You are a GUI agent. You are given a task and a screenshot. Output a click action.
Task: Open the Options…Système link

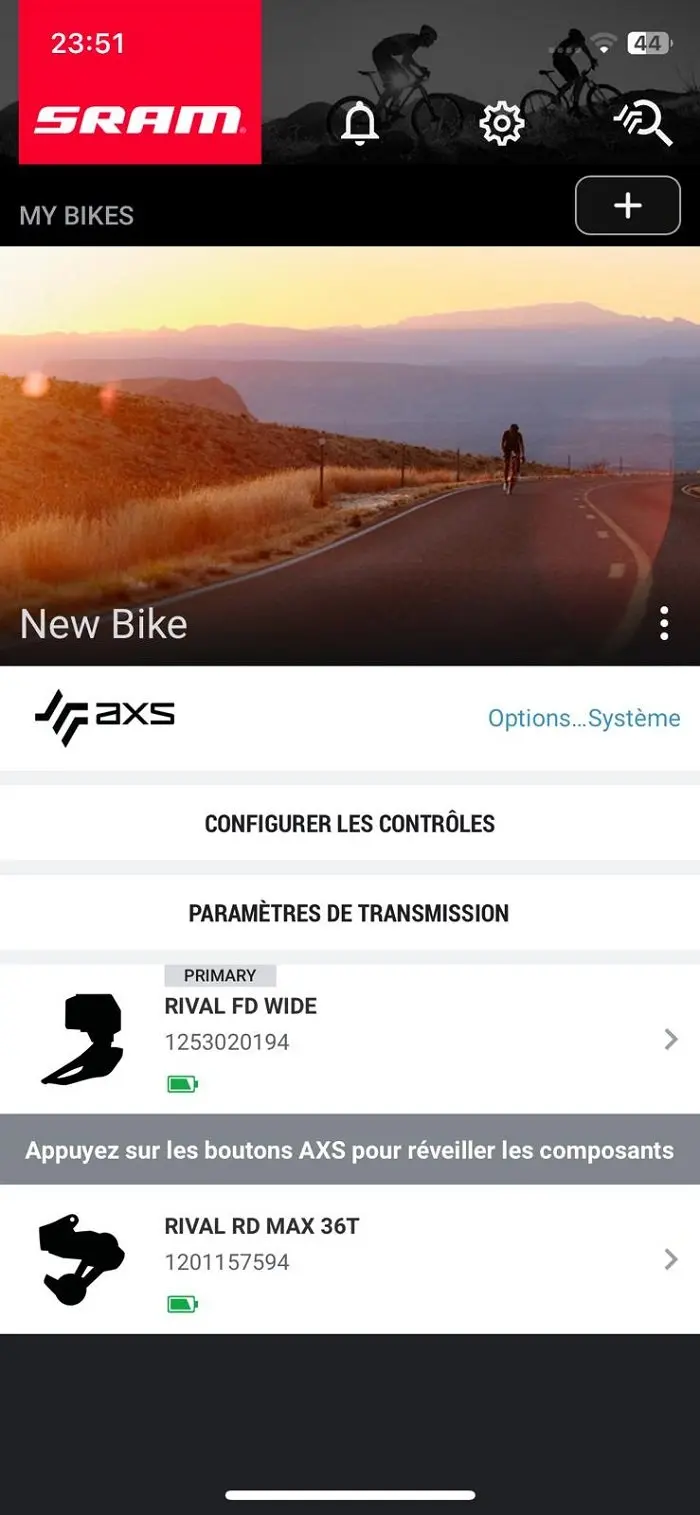point(583,718)
